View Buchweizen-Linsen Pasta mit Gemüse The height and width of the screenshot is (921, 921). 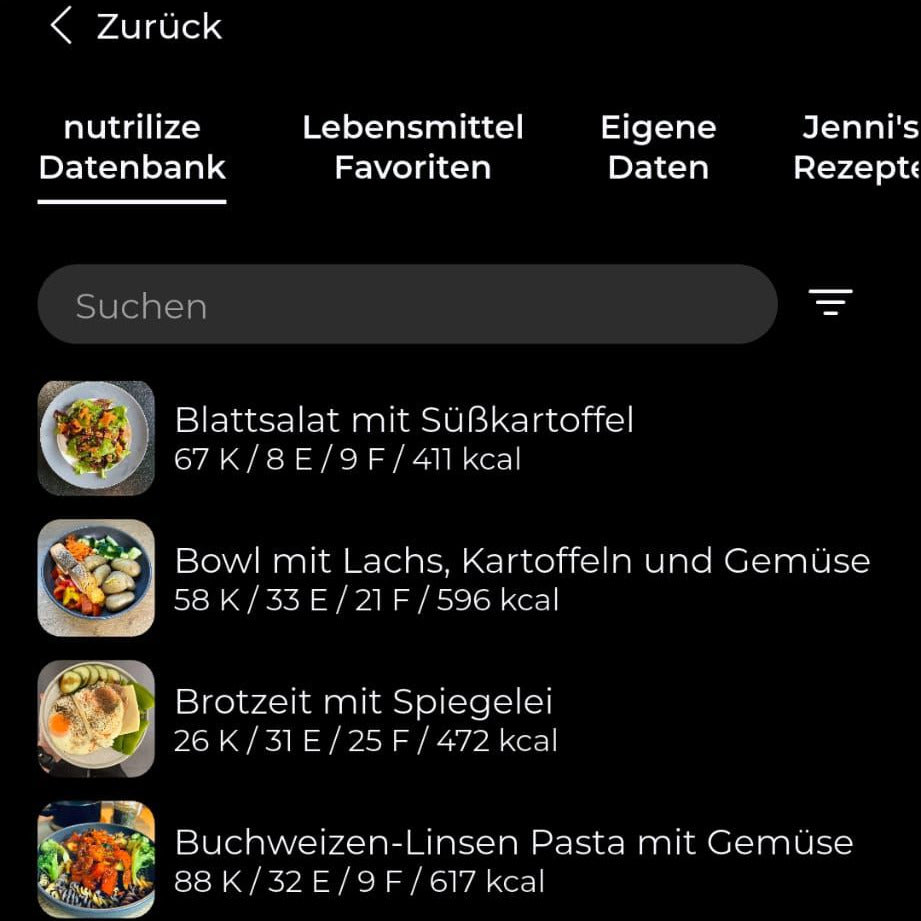point(512,859)
